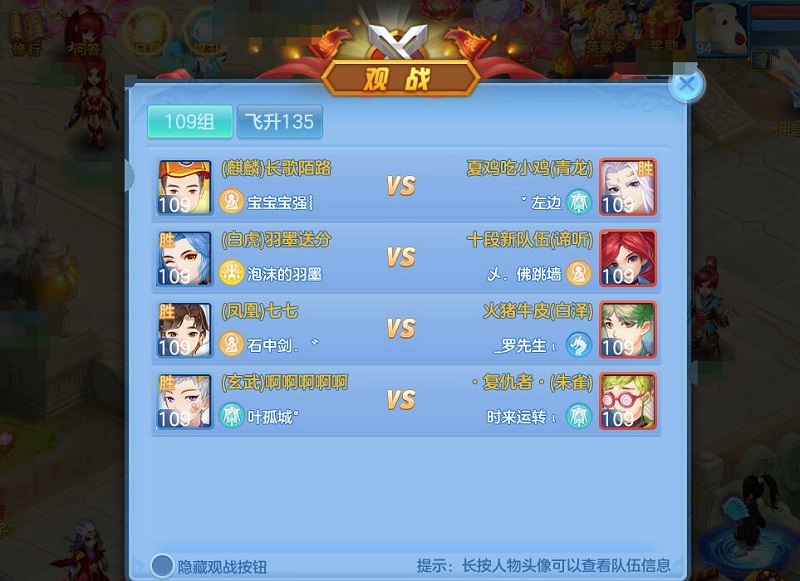Switch to the 飞升135 tab

coord(280,122)
